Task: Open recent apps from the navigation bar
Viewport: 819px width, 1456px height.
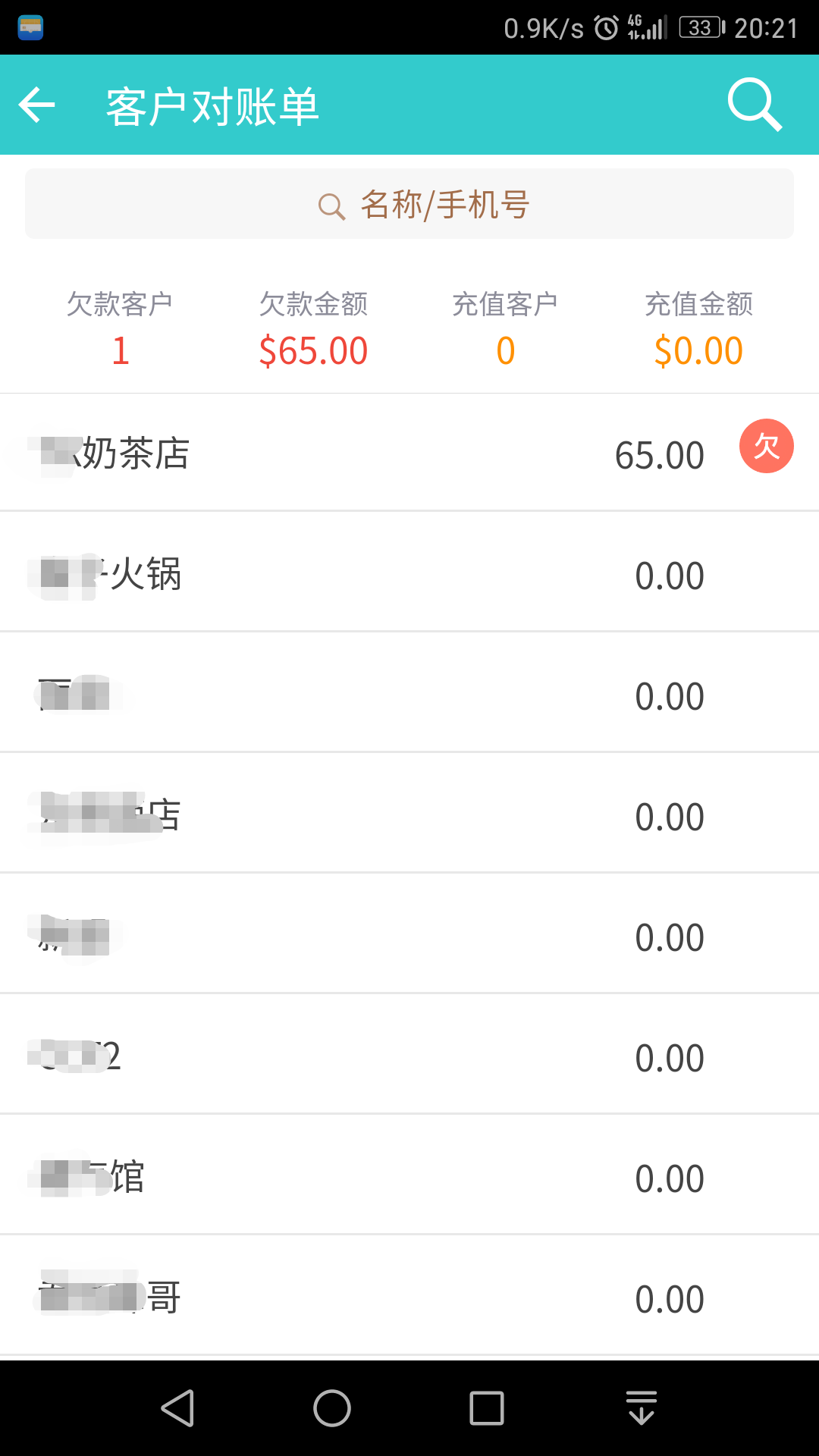Action: coord(487,1408)
